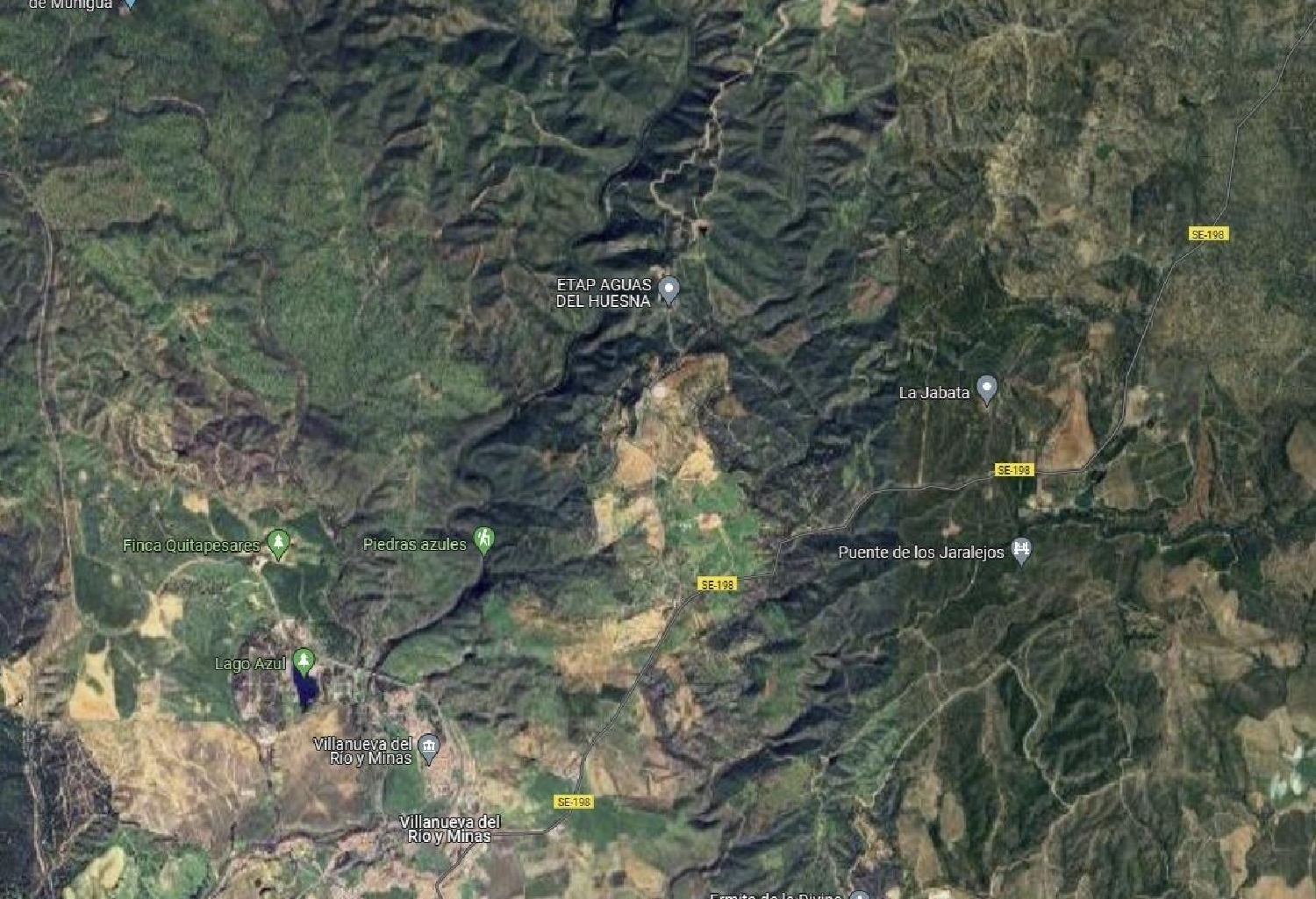Image resolution: width=1316 pixels, height=899 pixels.
Task: Tap the Piedras azules hiking pin
Action: (483, 539)
